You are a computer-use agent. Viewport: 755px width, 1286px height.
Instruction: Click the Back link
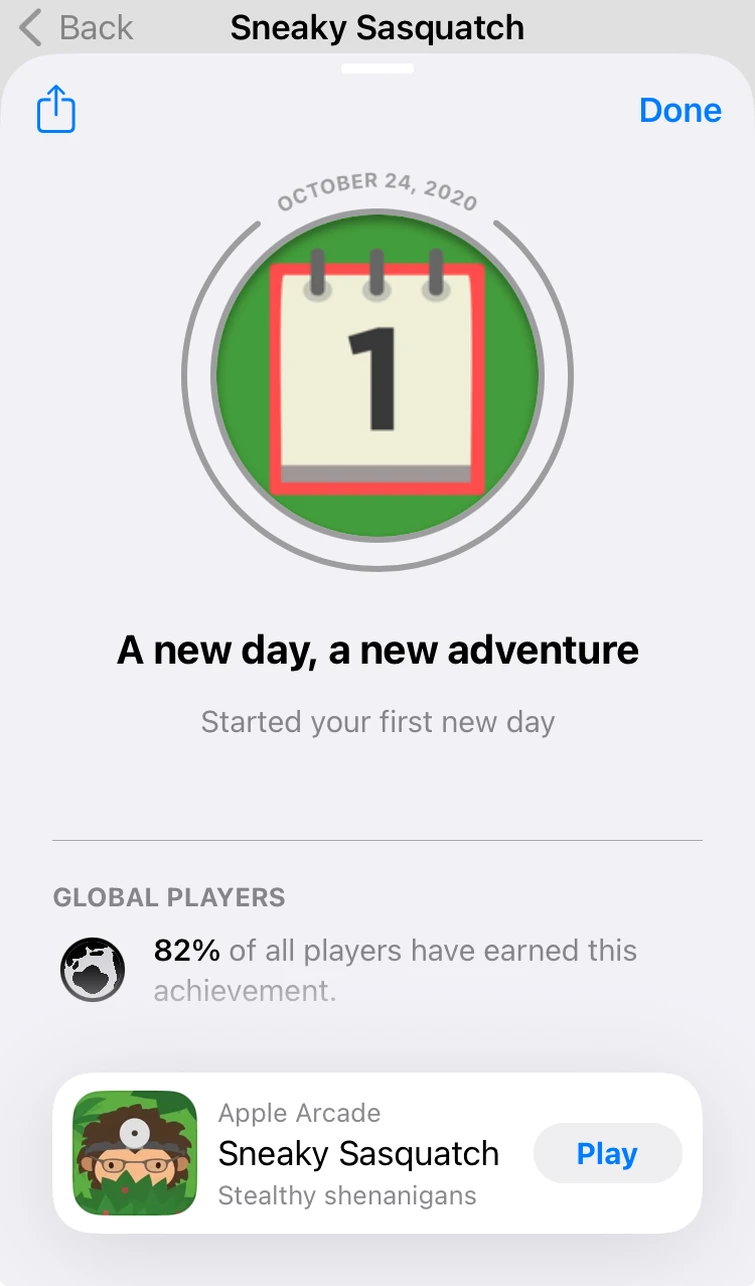click(x=93, y=27)
